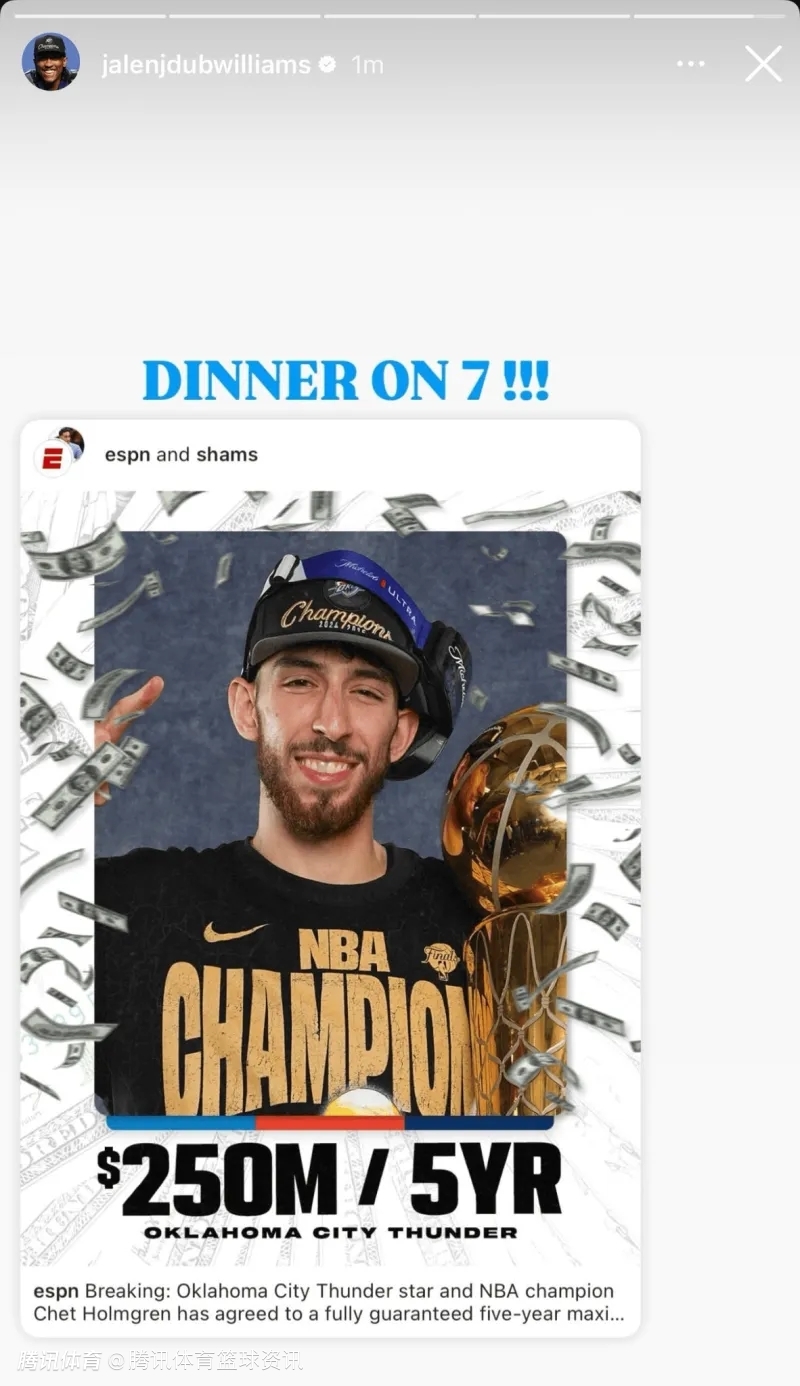The width and height of the screenshot is (800, 1386).
Task: Open jalenjdubwilliams profile from the avatar
Action: coord(50,62)
